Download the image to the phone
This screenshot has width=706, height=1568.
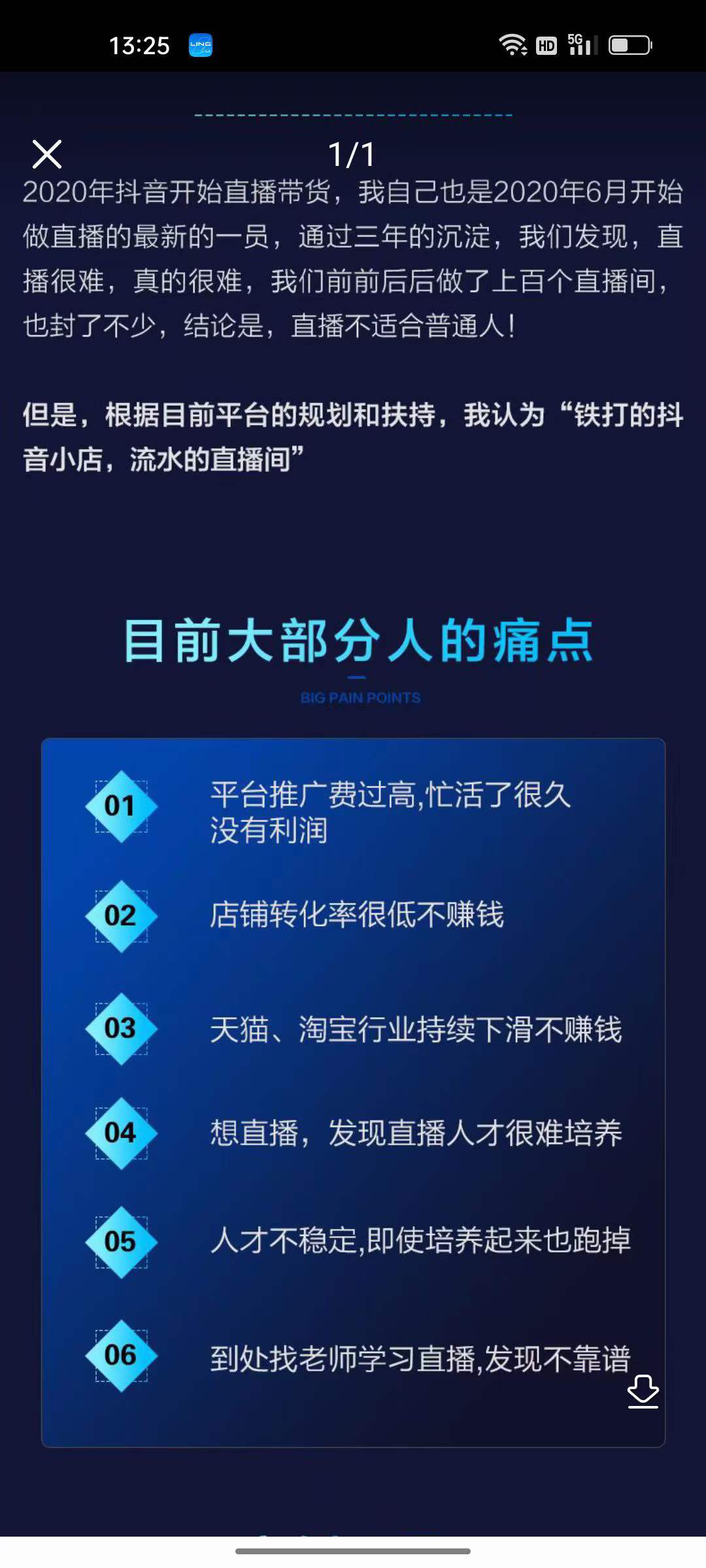coord(643,1391)
